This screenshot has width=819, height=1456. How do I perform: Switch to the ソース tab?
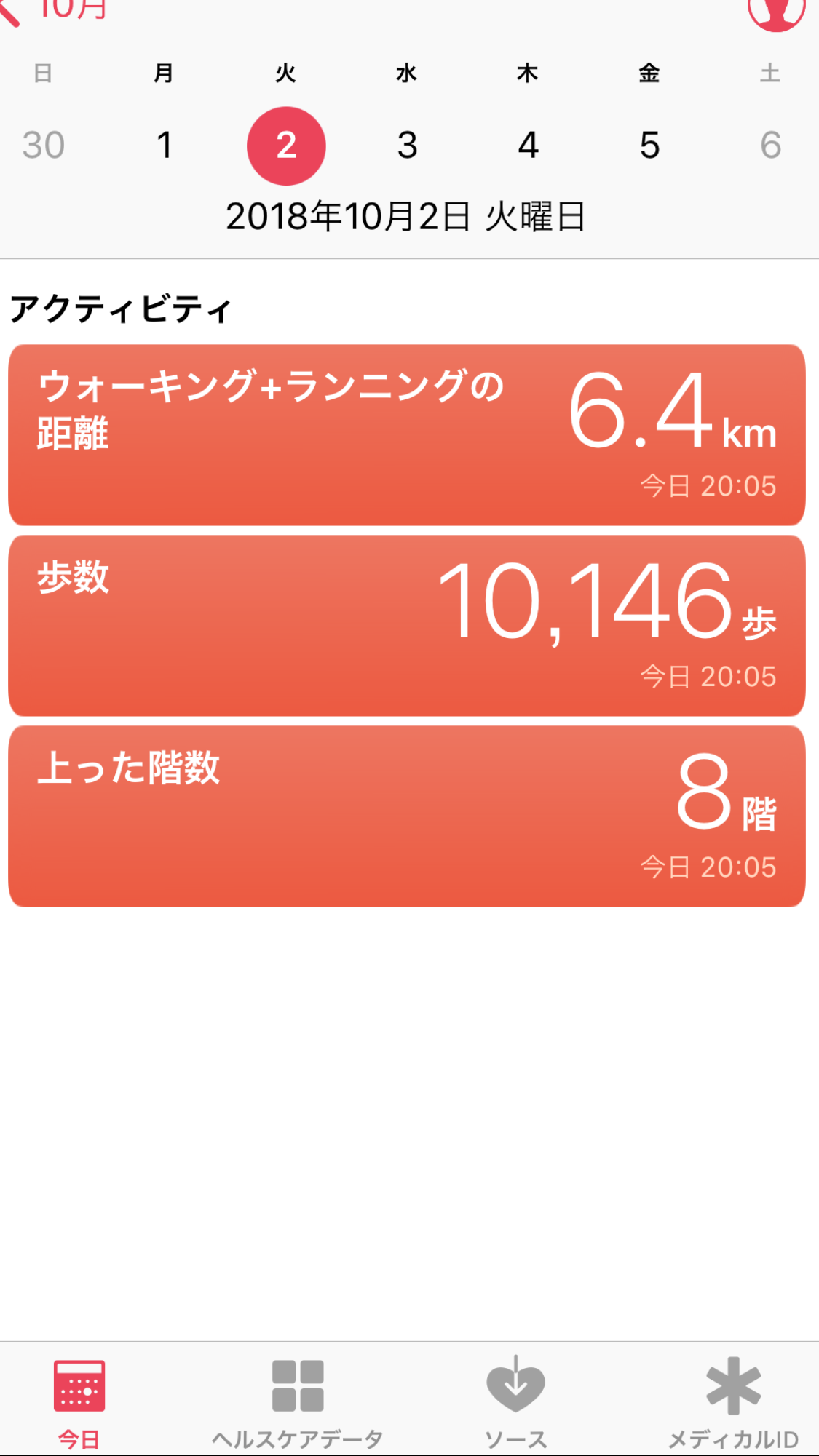pyautogui.click(x=515, y=1402)
